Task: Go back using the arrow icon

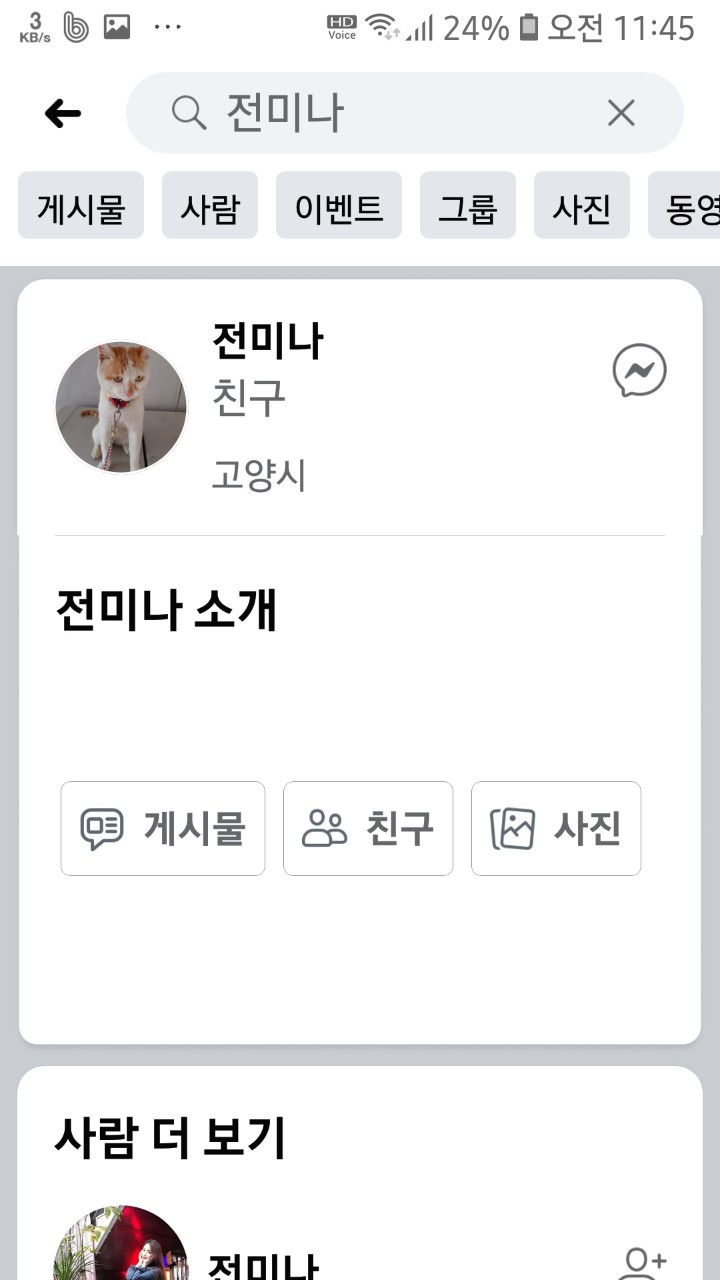Action: point(63,114)
